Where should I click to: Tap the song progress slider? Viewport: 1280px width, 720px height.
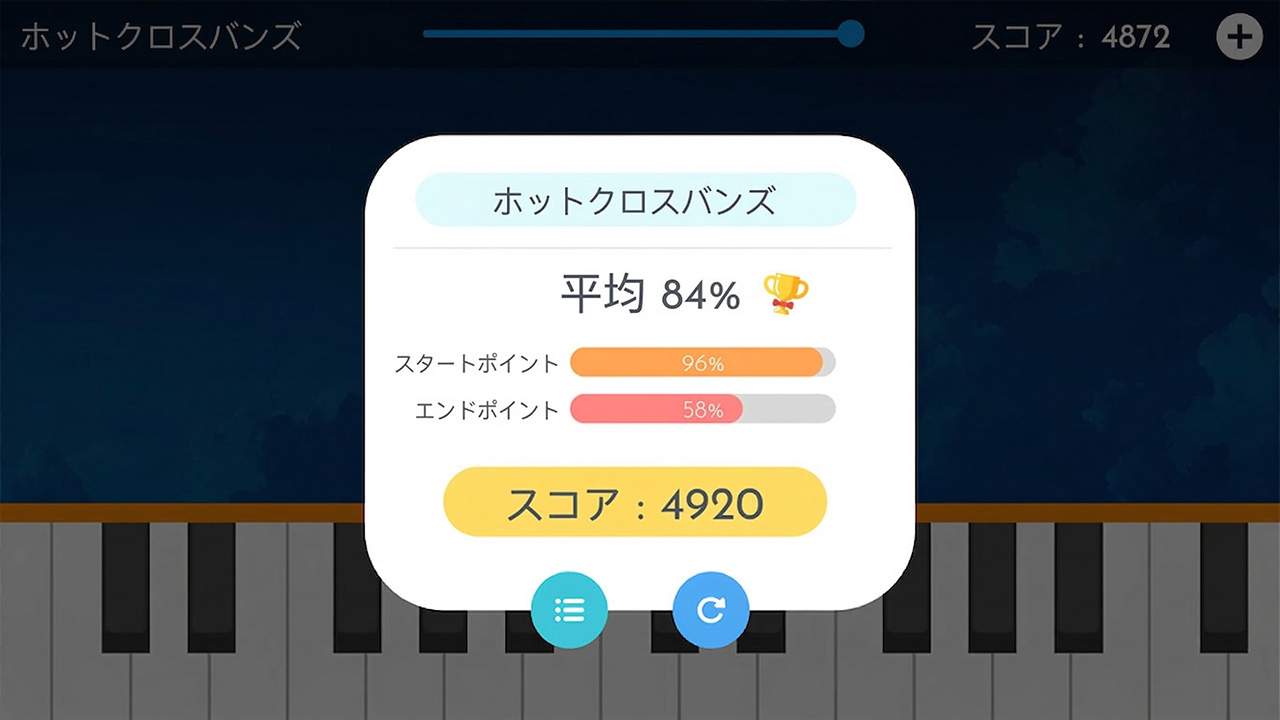coord(640,34)
